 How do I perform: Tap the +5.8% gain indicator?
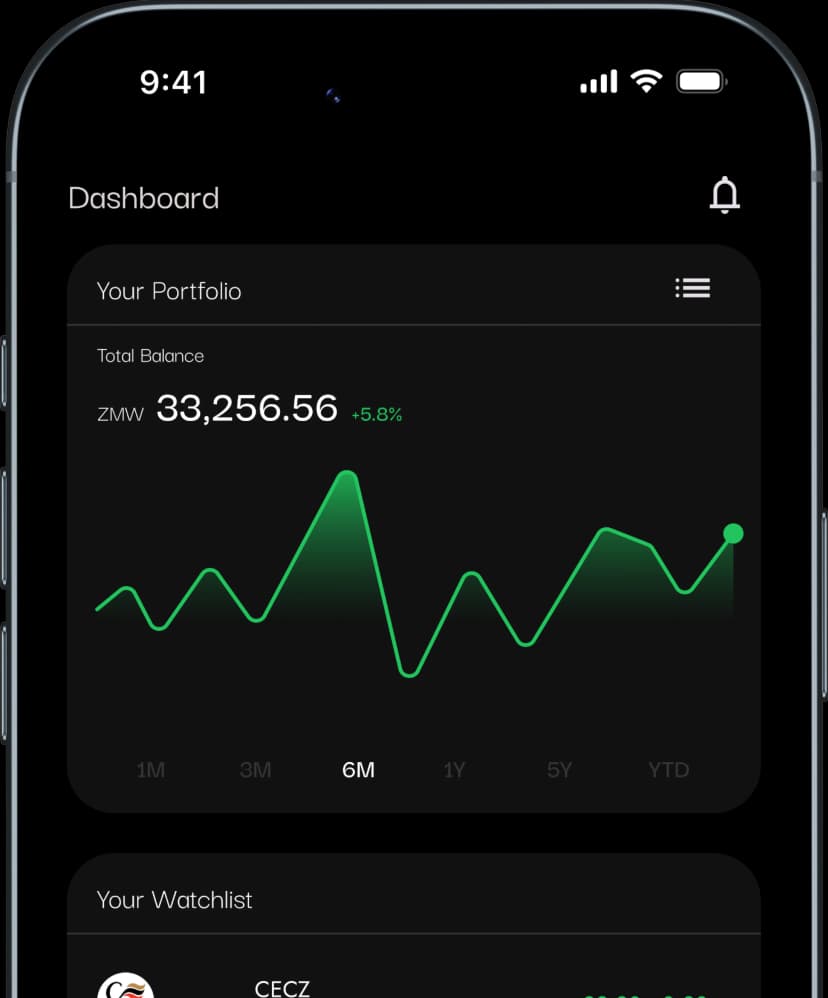click(x=377, y=413)
